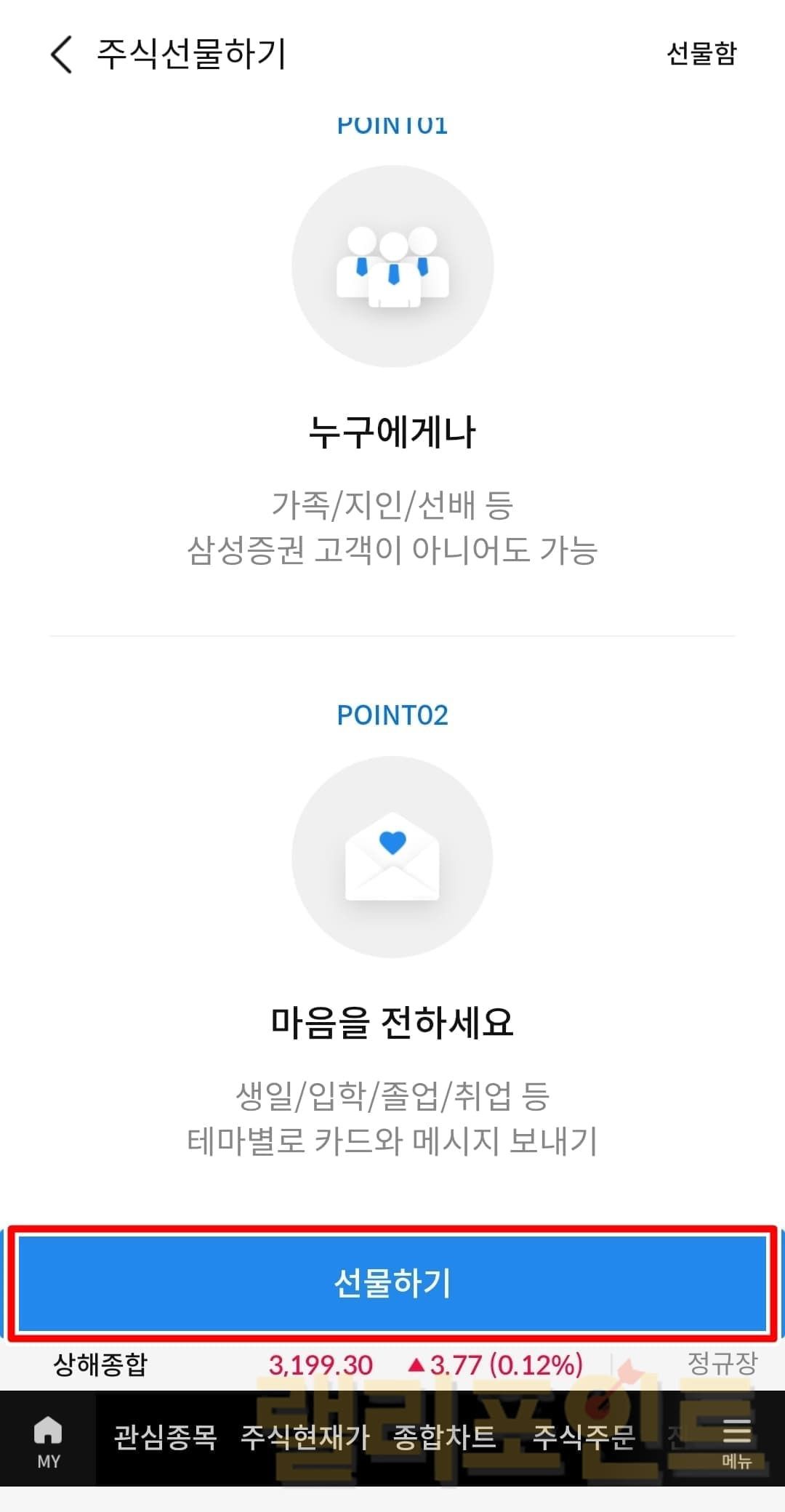785x1512 pixels.
Task: Open 종합차트 chart view
Action: 444,1437
